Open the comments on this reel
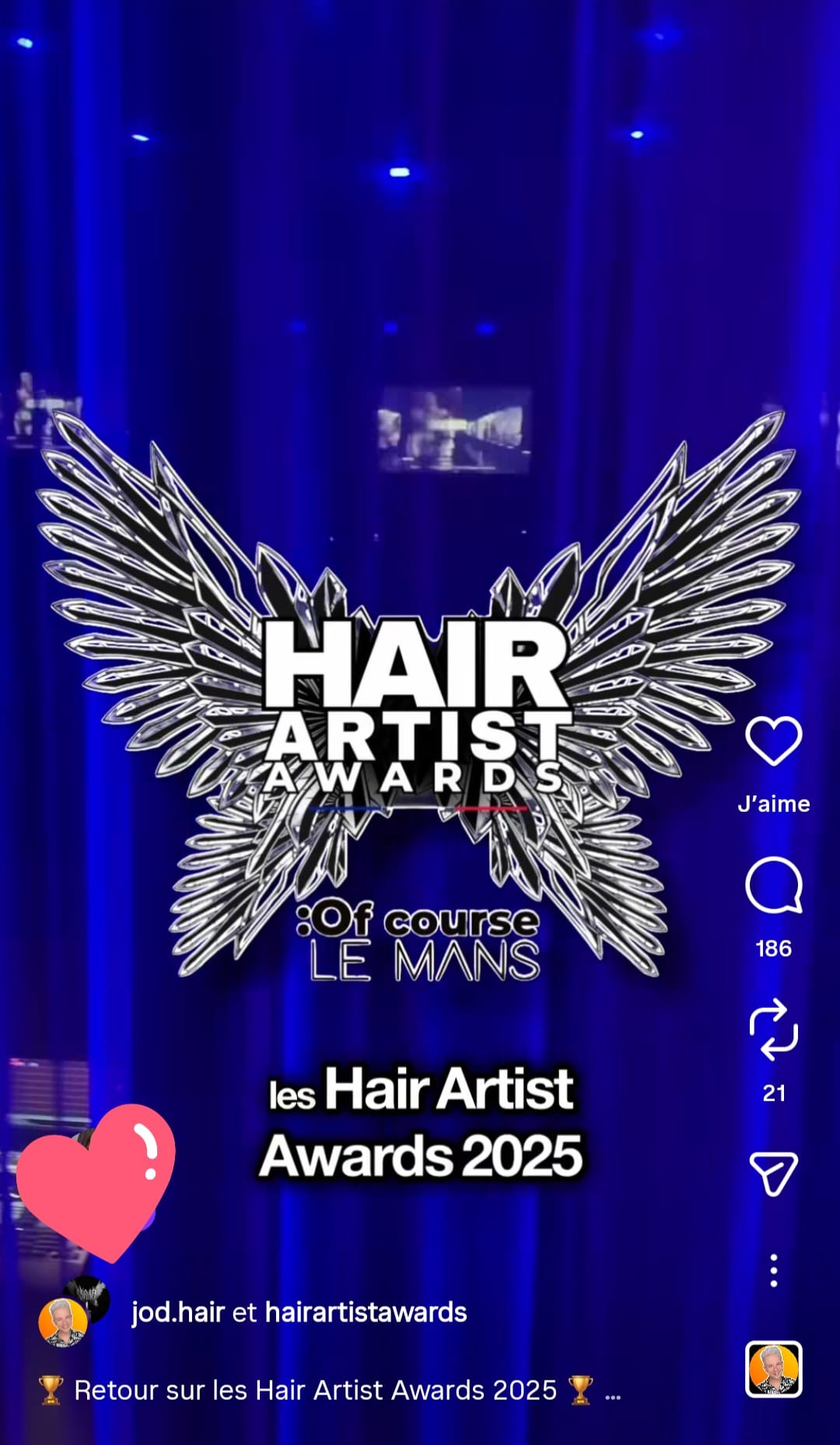Image resolution: width=840 pixels, height=1445 pixels. (773, 886)
